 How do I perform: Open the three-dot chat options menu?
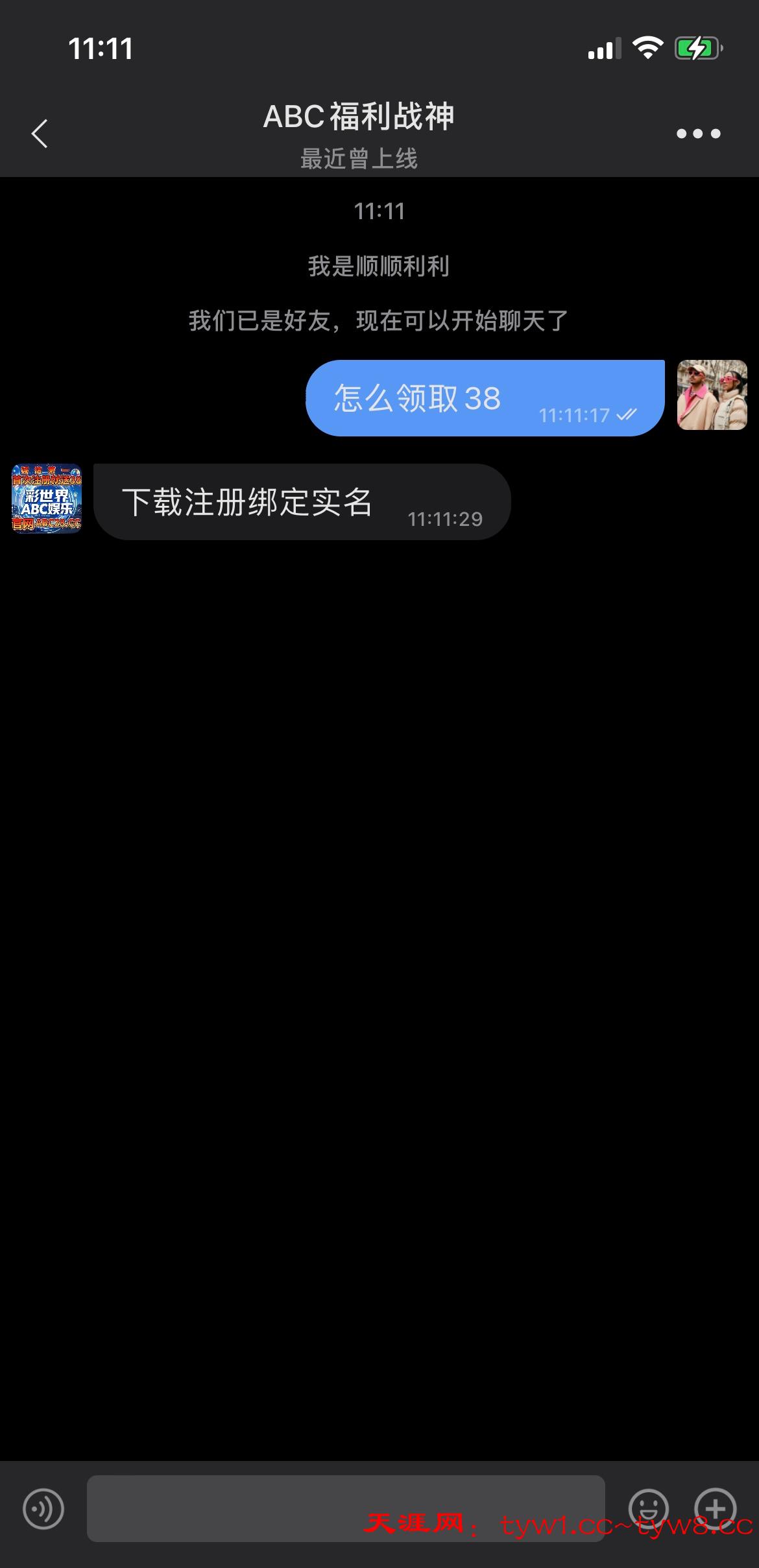coord(698,134)
